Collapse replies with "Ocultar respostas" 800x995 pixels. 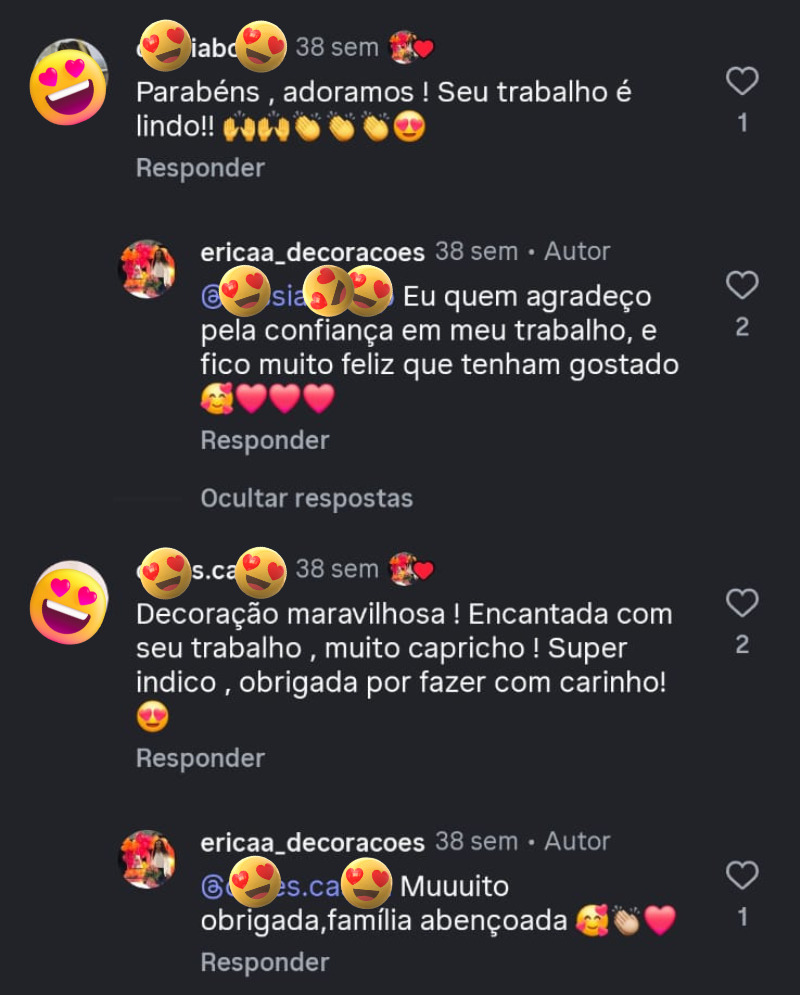point(306,498)
